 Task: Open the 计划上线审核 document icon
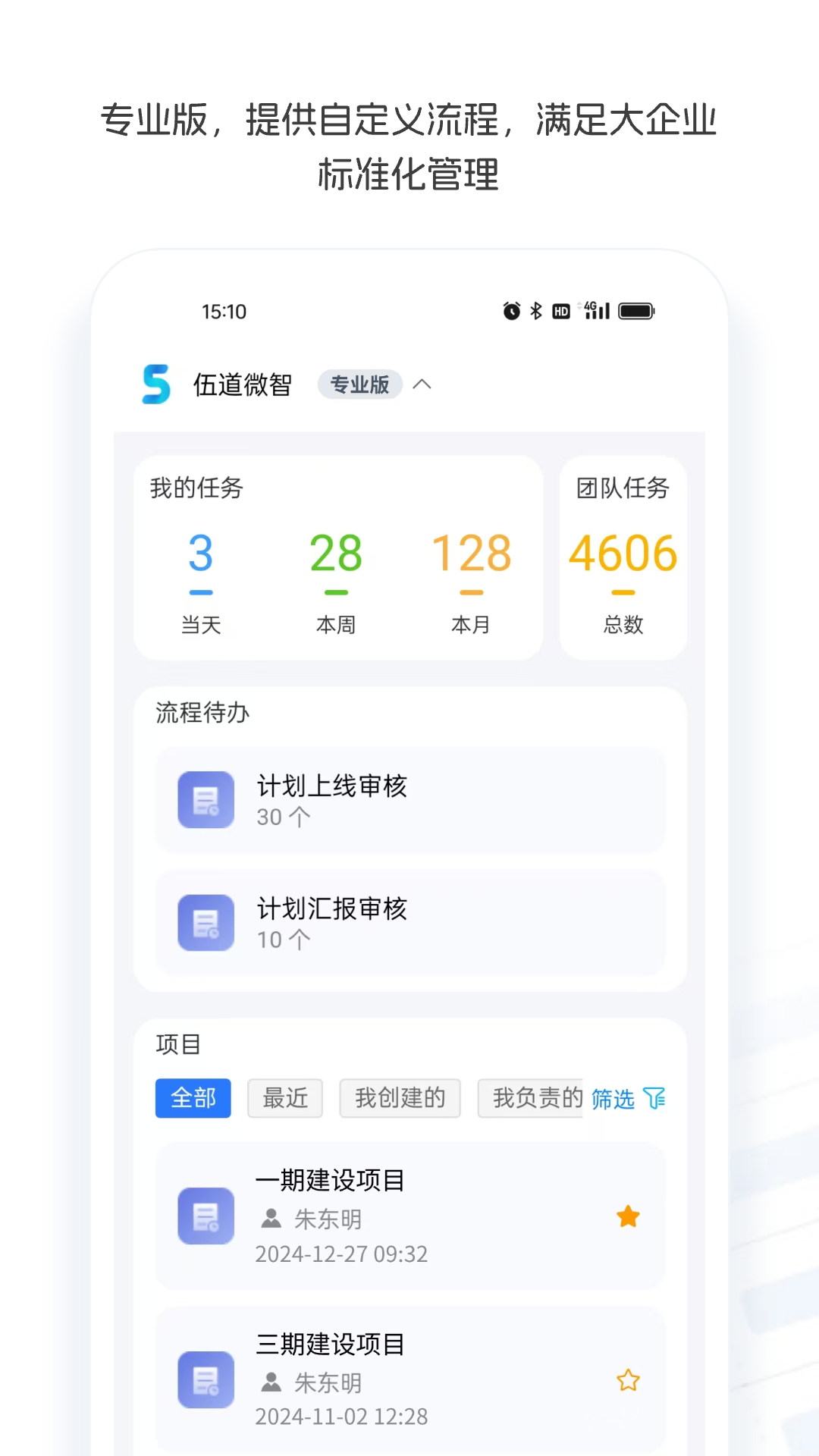click(x=206, y=799)
